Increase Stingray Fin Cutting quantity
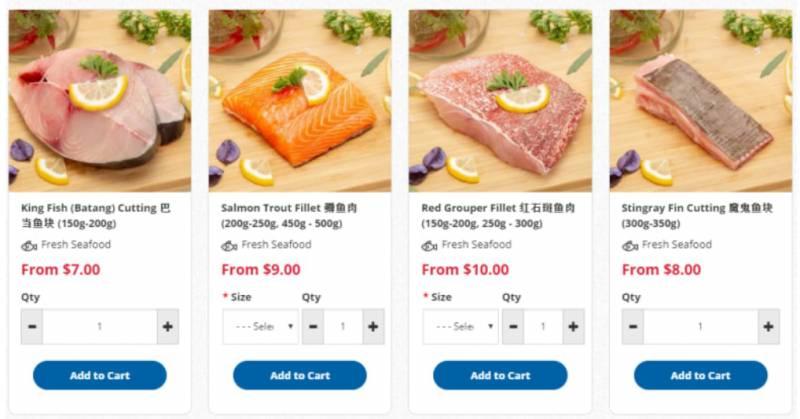This screenshot has width=800, height=419. (x=768, y=327)
